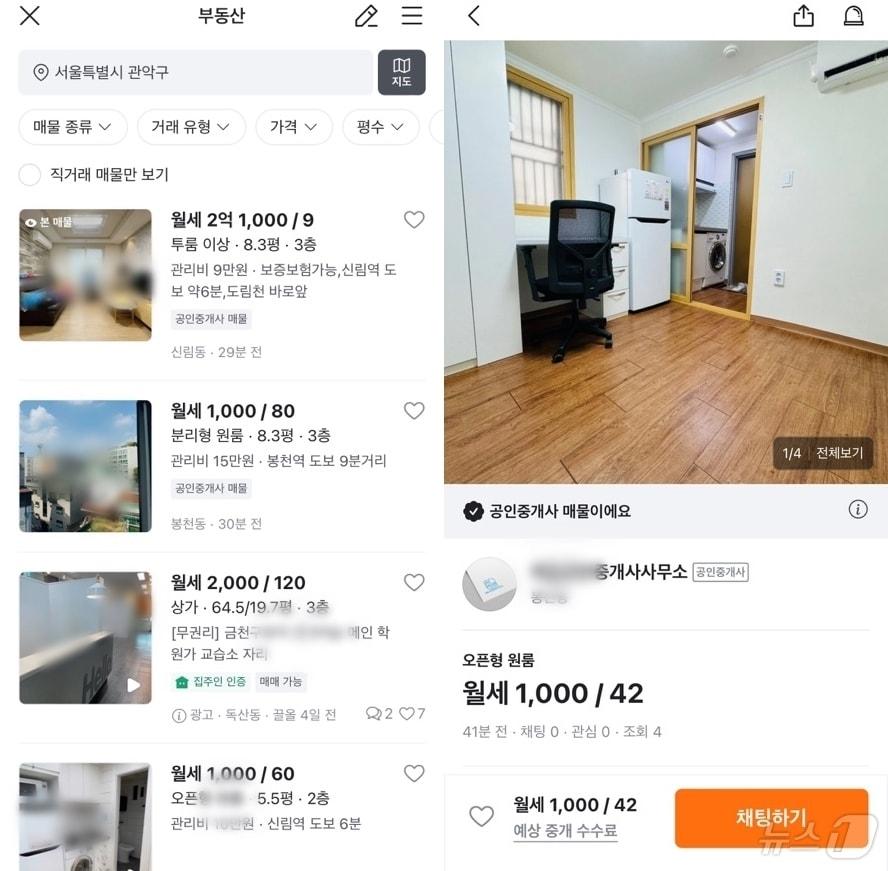The image size is (888, 871).
Task: Start a chat with 채팅하기
Action: coord(771,818)
